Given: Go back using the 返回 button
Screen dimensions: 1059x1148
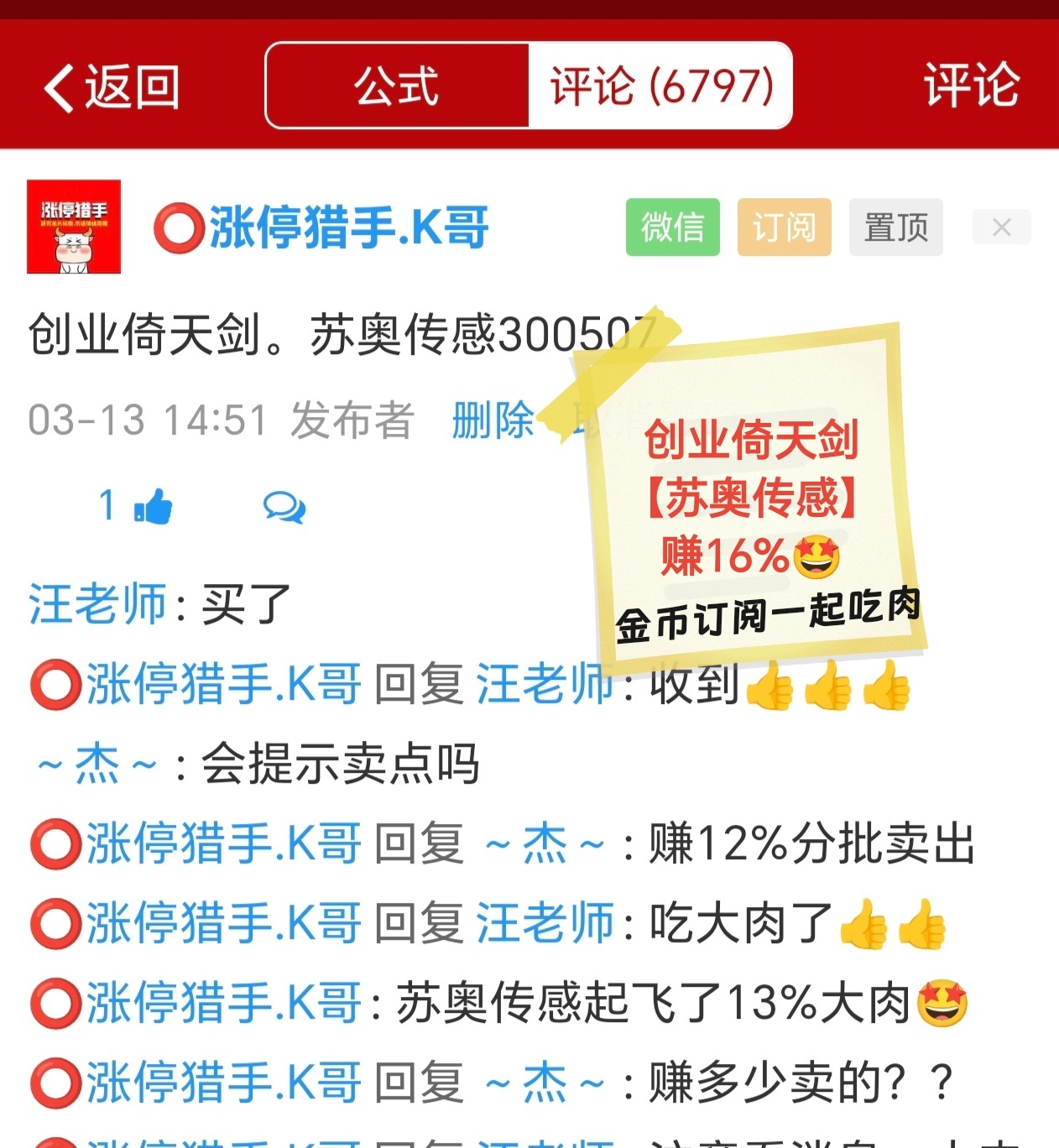Looking at the screenshot, I should pyautogui.click(x=112, y=86).
